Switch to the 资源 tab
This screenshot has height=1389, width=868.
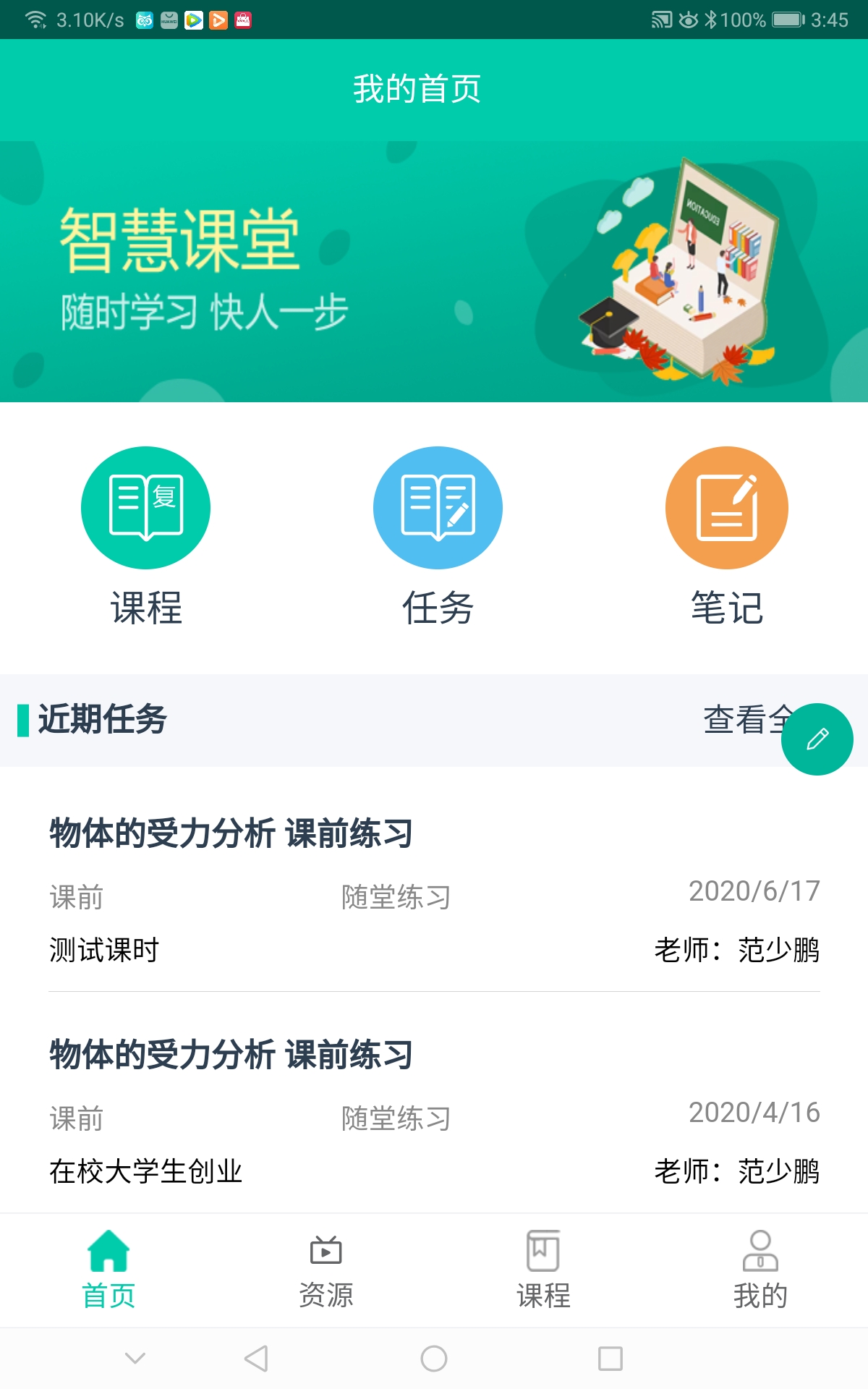click(x=325, y=1270)
